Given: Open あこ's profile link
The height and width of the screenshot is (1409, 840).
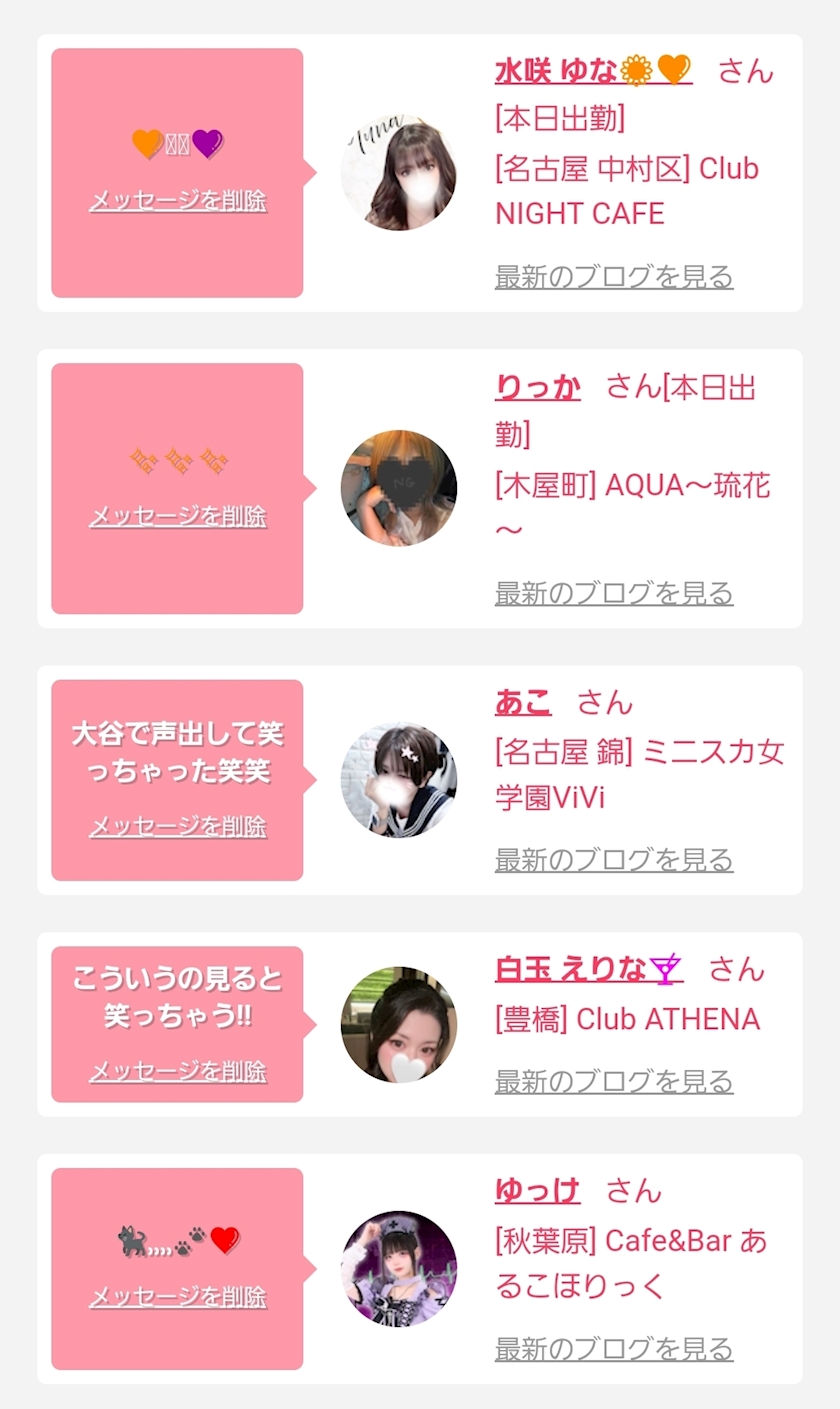Looking at the screenshot, I should (523, 702).
